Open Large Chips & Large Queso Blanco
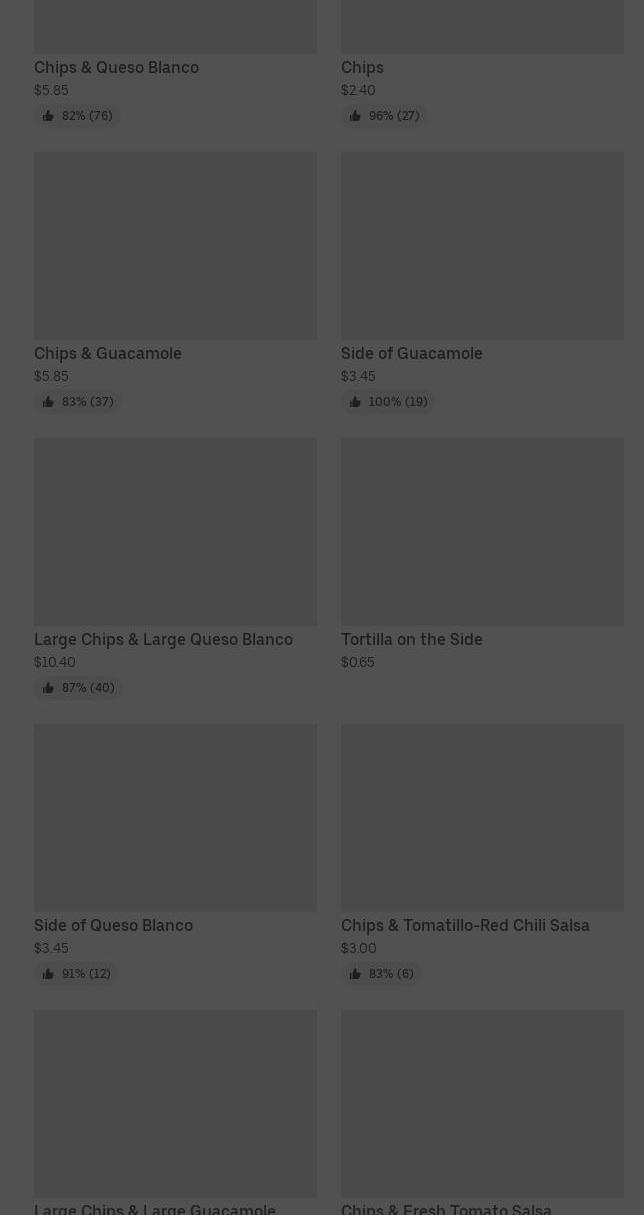 [175, 568]
